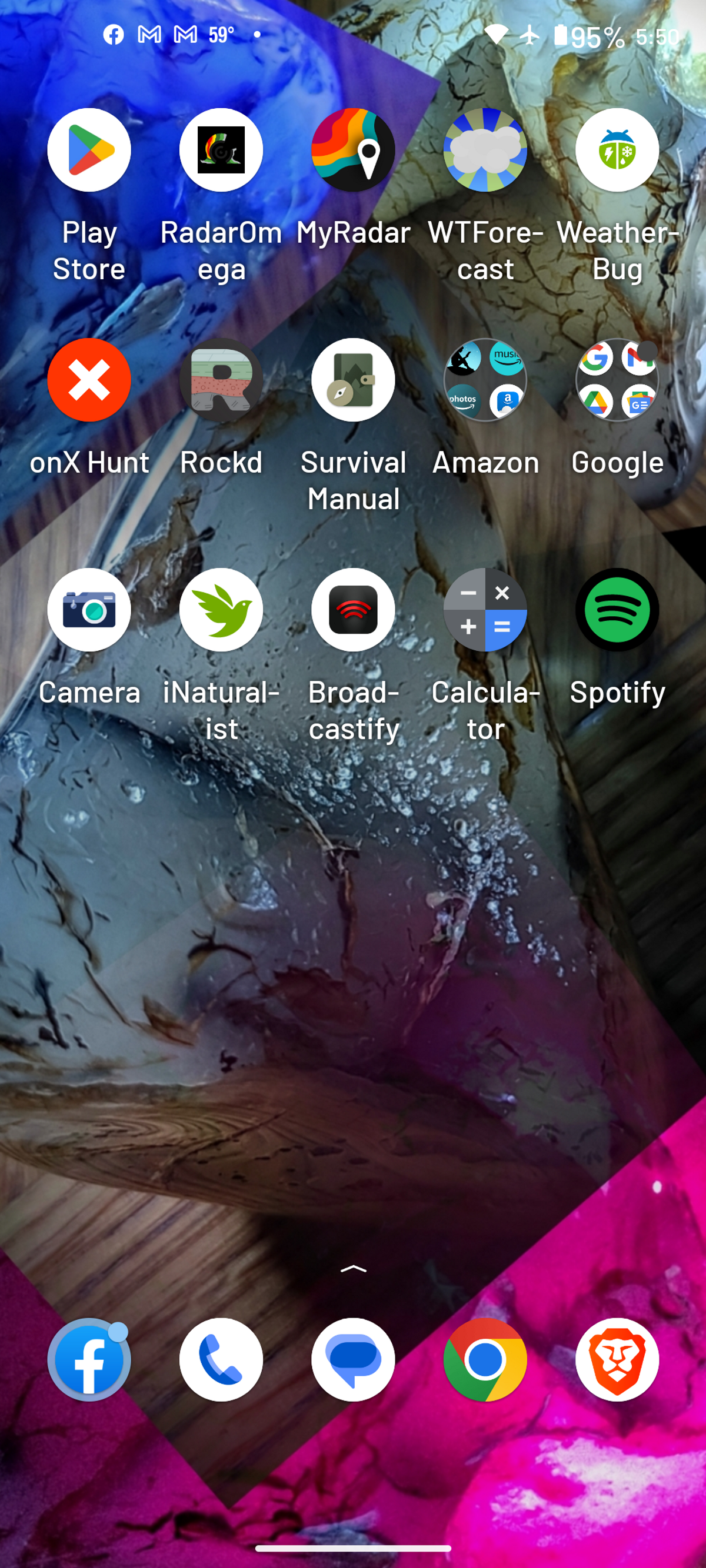706x1568 pixels.
Task: Open iNaturalist app
Action: click(x=221, y=610)
